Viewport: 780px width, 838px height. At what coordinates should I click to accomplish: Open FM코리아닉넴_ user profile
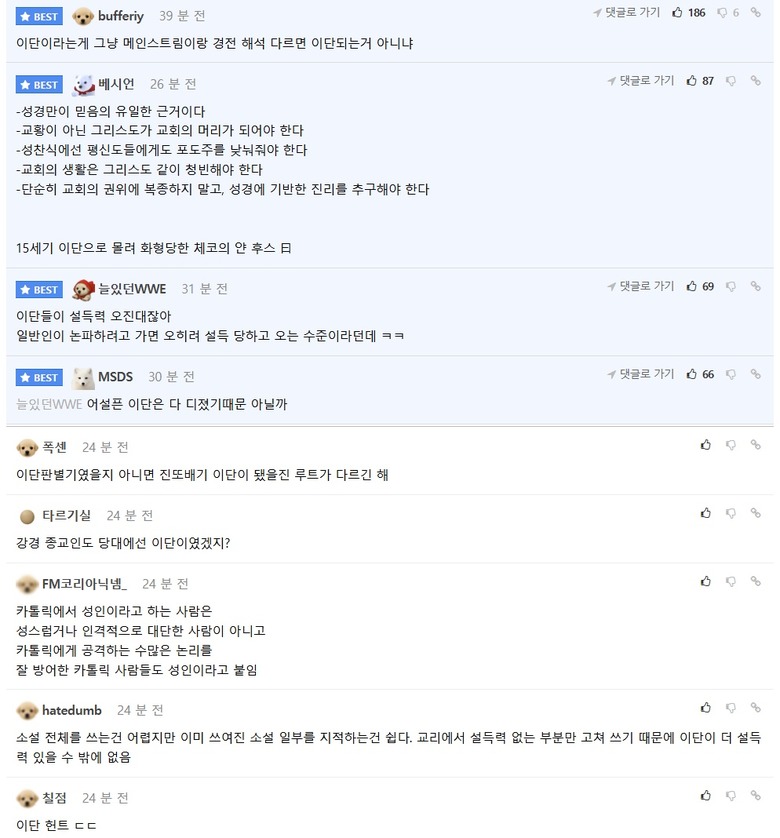point(84,583)
